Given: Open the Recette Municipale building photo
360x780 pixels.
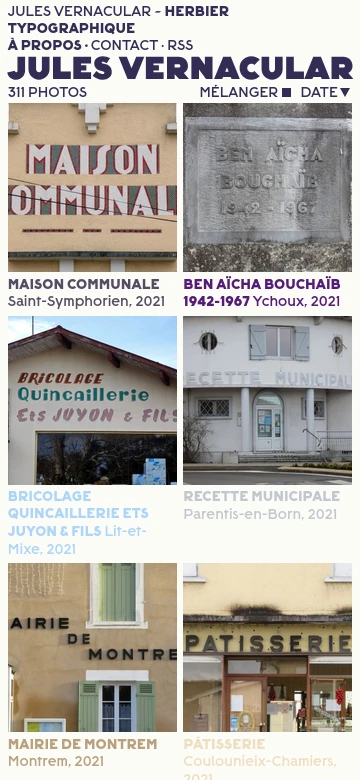Looking at the screenshot, I should coord(268,400).
